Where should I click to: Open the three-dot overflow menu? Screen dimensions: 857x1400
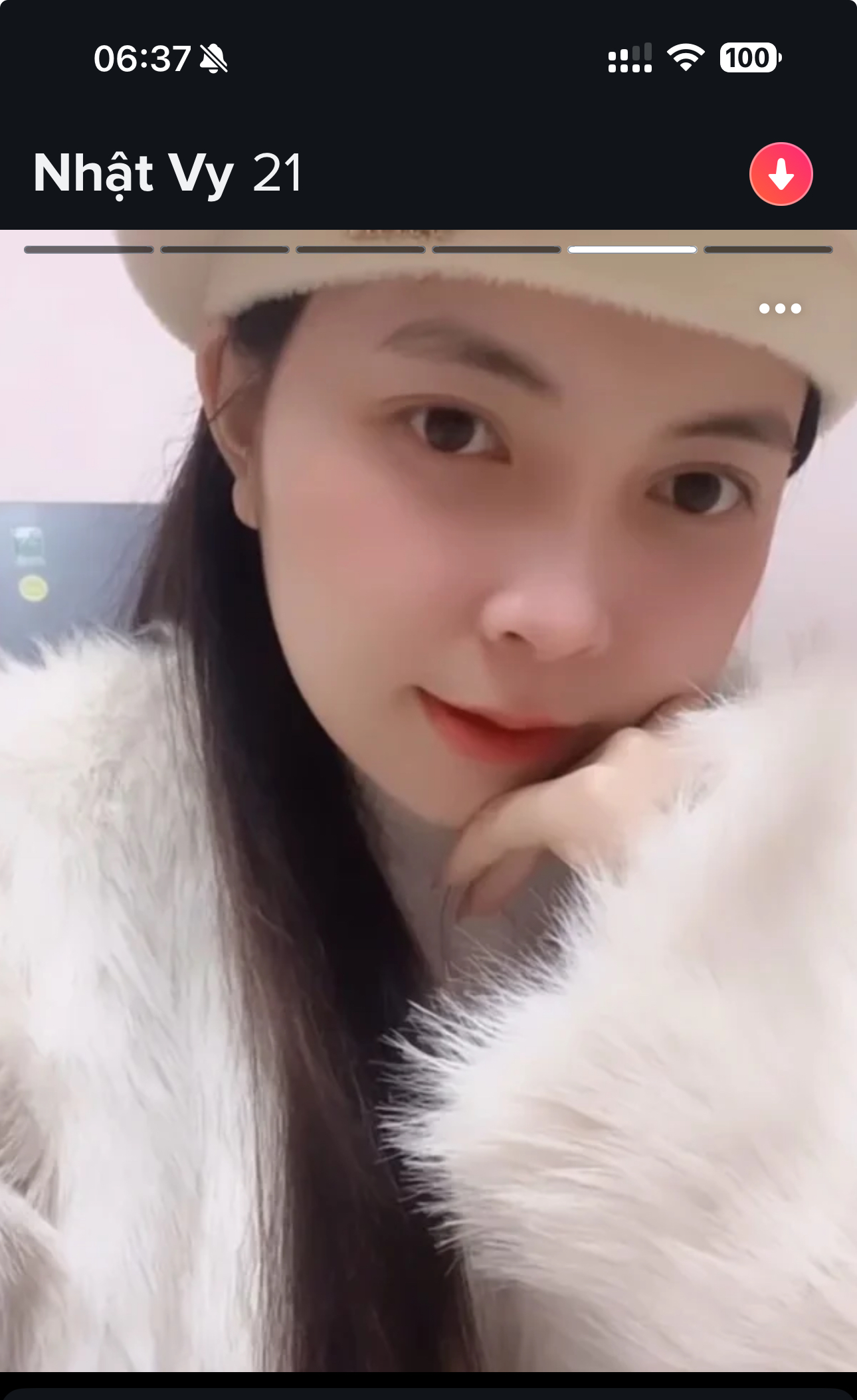click(780, 308)
